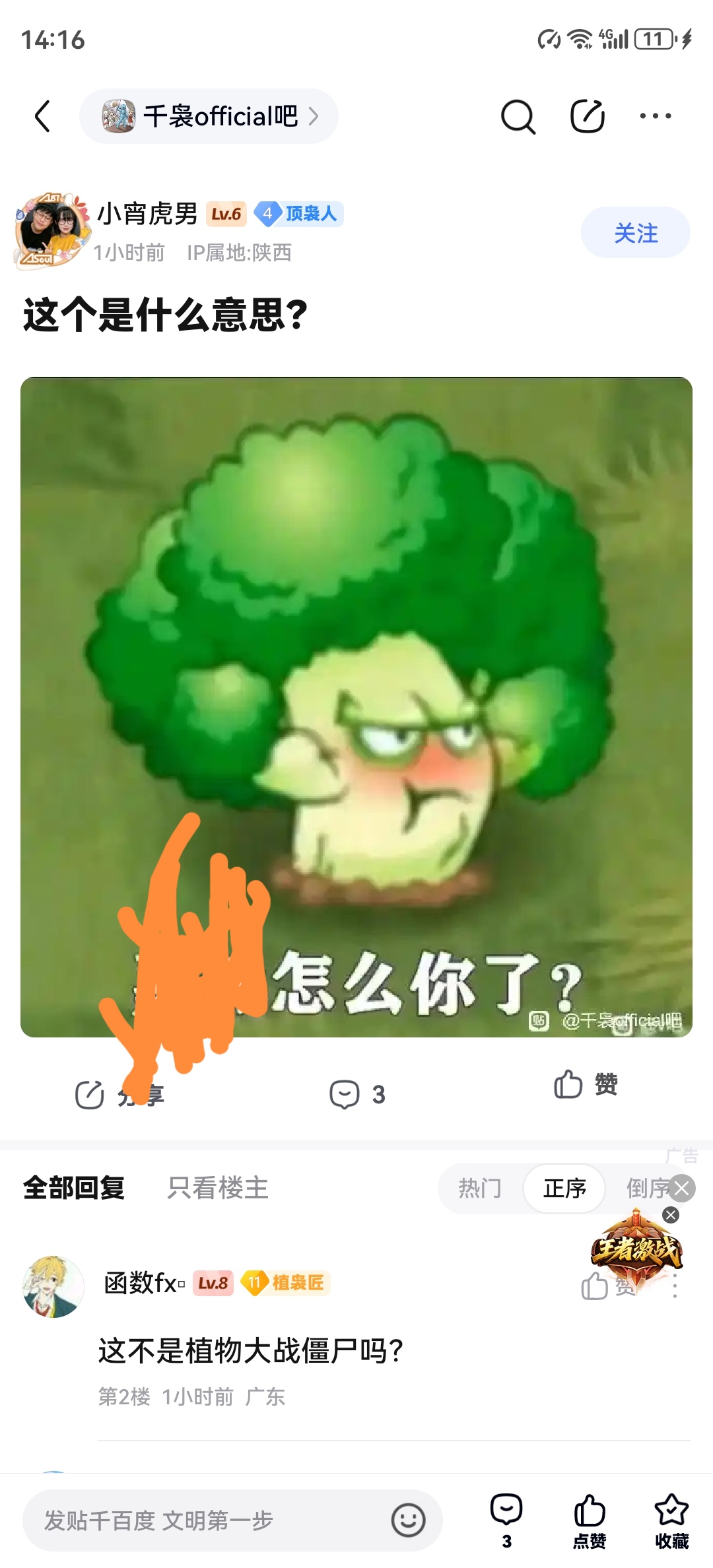Go back using the top-left arrow
Image resolution: width=713 pixels, height=1568 pixels.
[43, 116]
